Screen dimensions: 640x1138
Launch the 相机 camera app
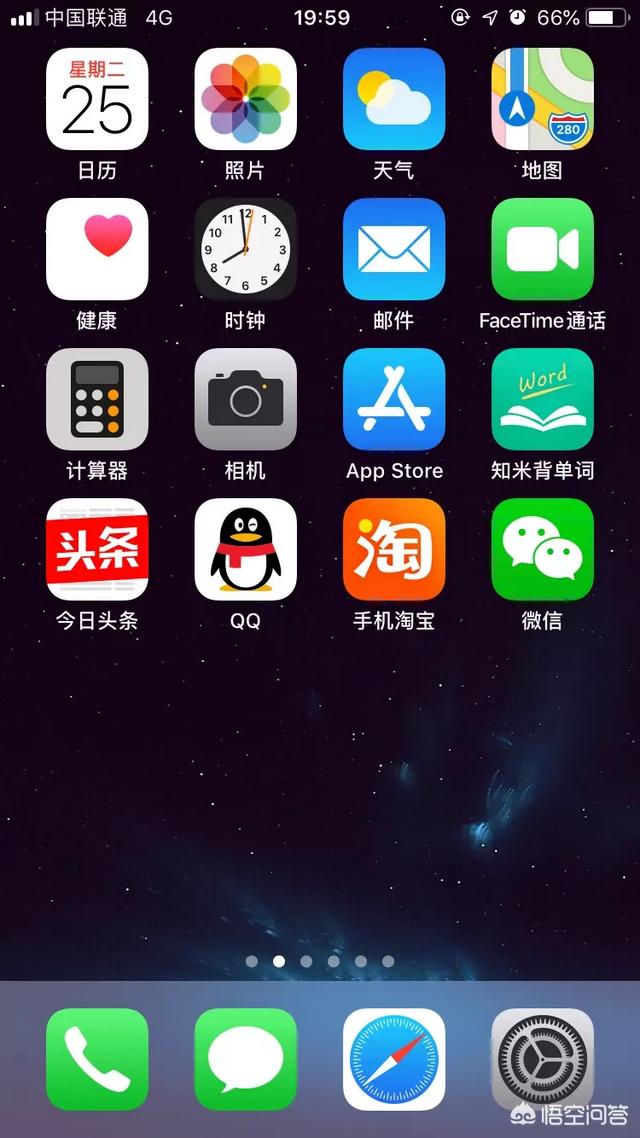click(245, 399)
